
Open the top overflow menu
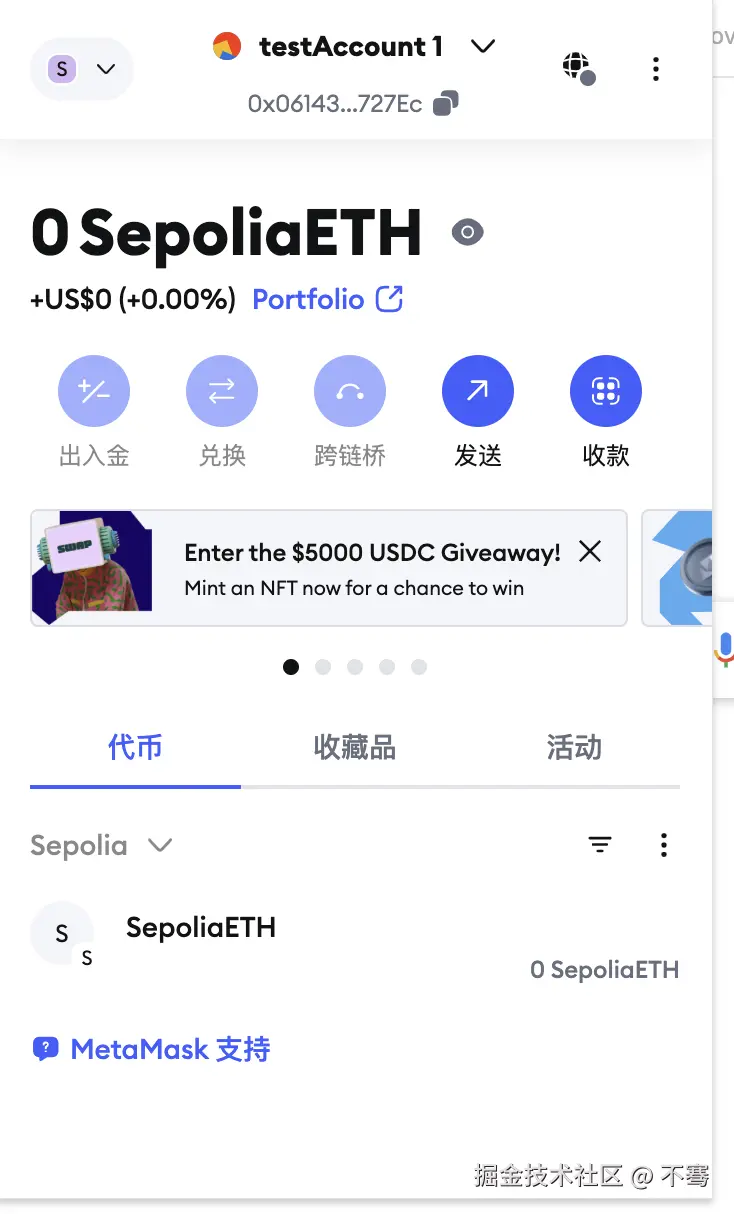click(655, 69)
